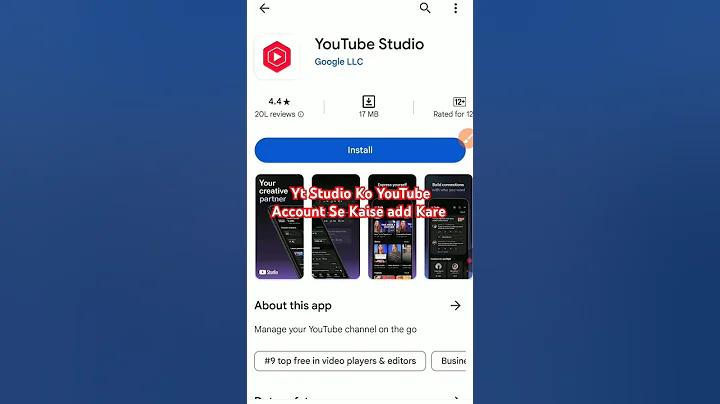Expand About this app with the arrow
This screenshot has width=720, height=404.
tap(455, 305)
